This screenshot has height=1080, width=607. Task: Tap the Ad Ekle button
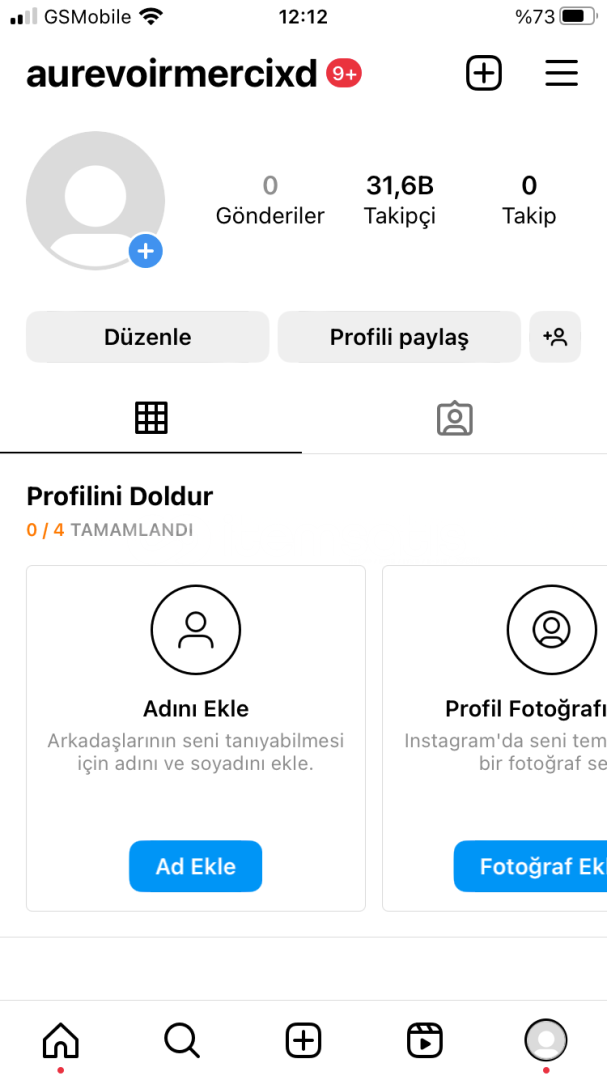coord(196,866)
